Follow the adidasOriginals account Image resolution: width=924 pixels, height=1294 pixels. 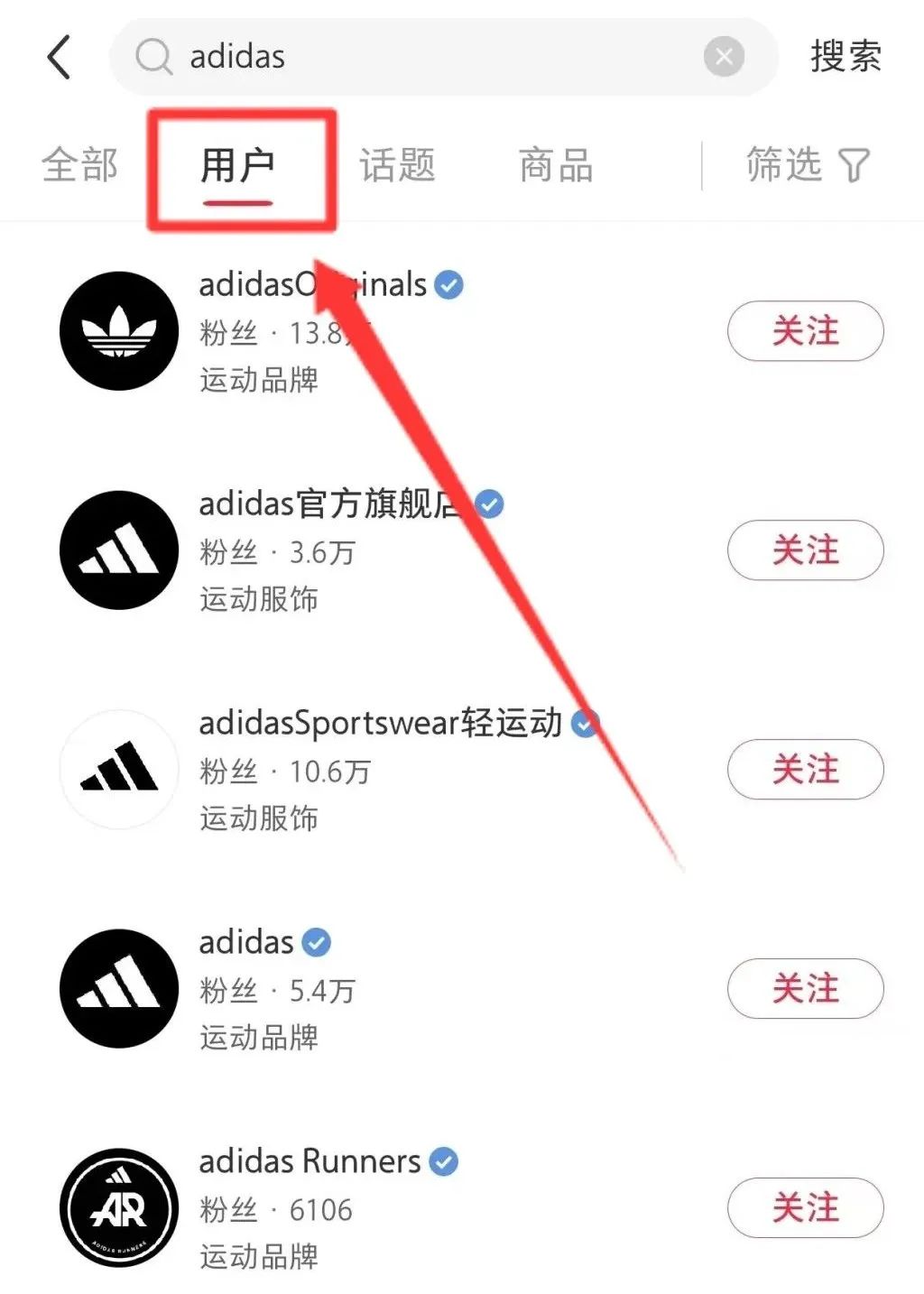click(805, 331)
